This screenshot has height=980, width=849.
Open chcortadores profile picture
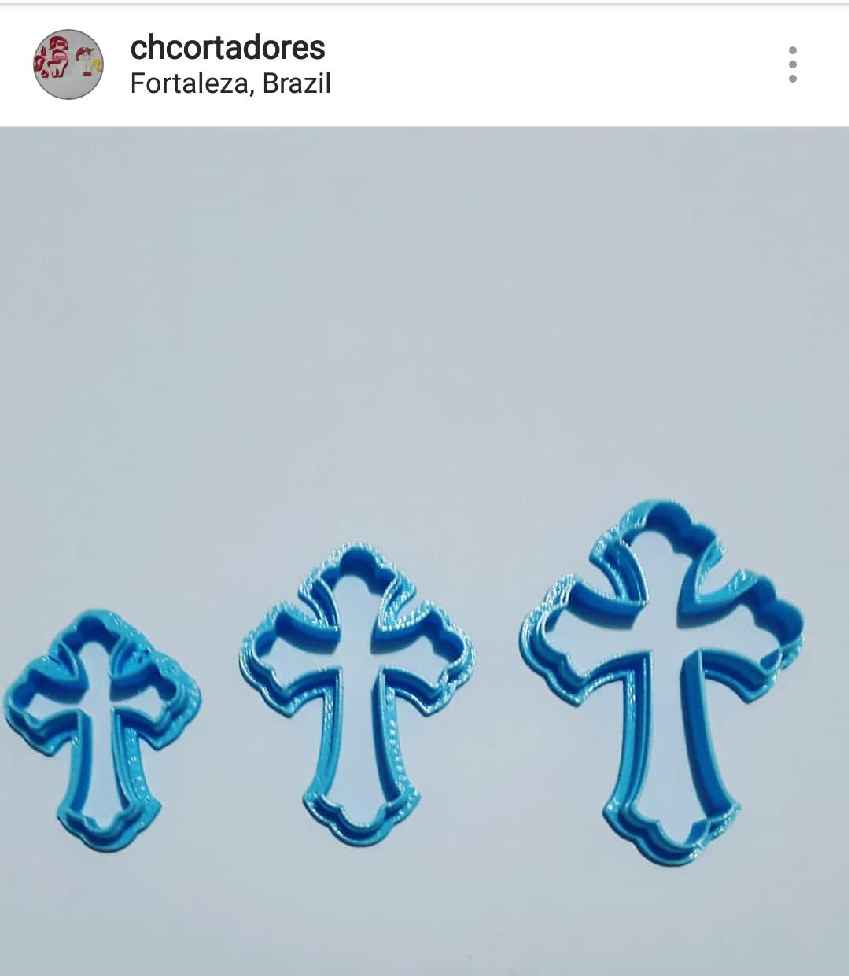pos(68,64)
